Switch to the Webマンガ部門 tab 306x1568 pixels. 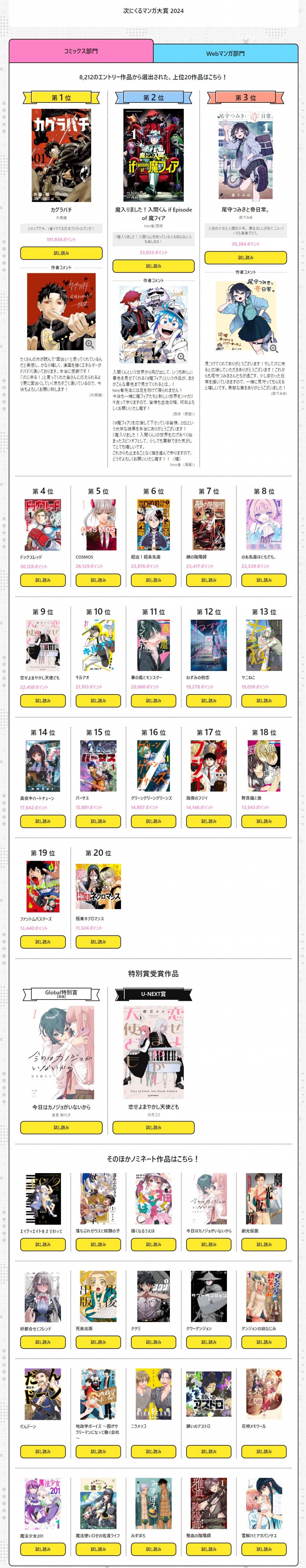[225, 53]
